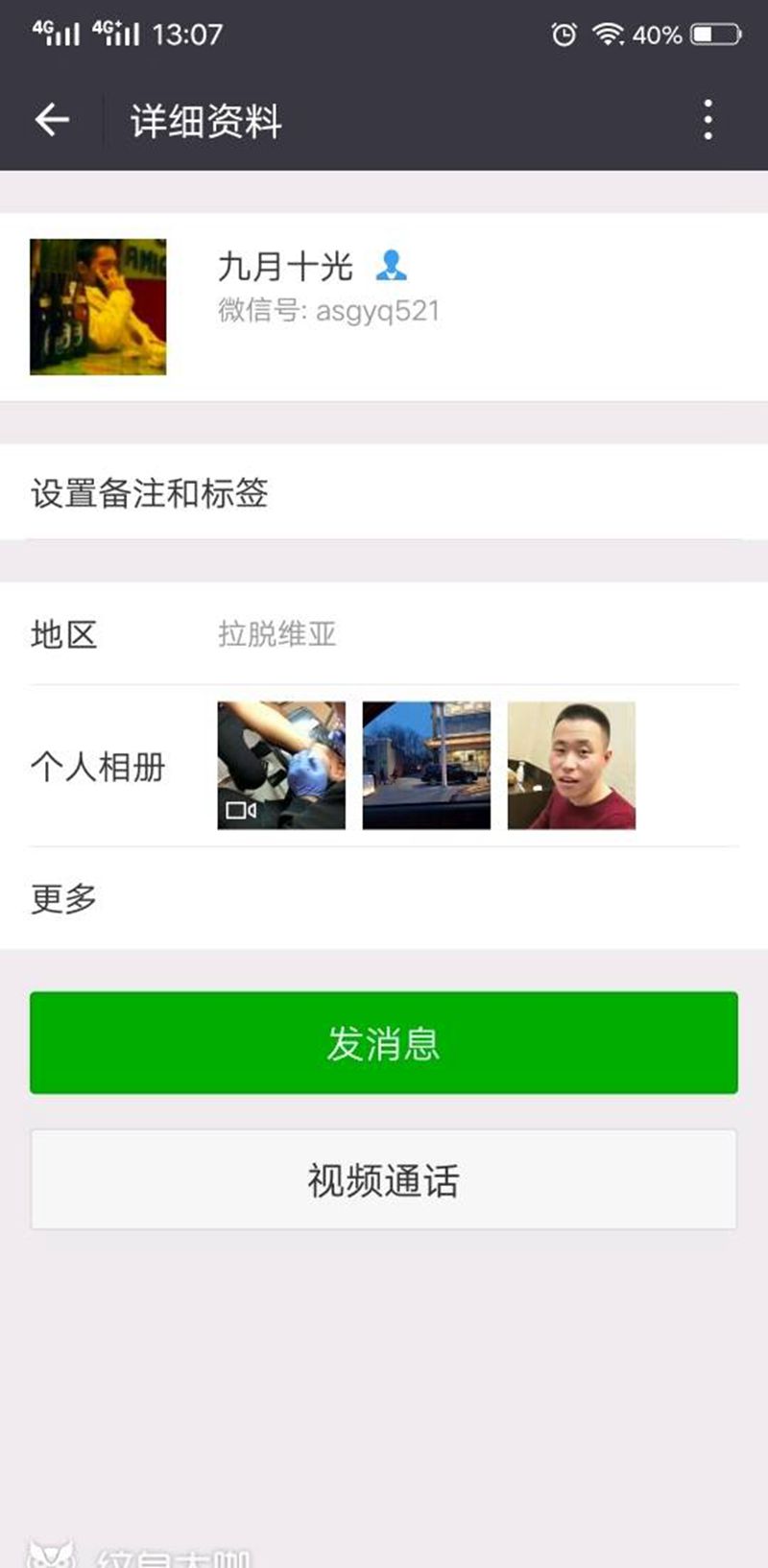Open 设置备注和标签 row
Viewport: 768px width, 1568px height.
[x=384, y=493]
